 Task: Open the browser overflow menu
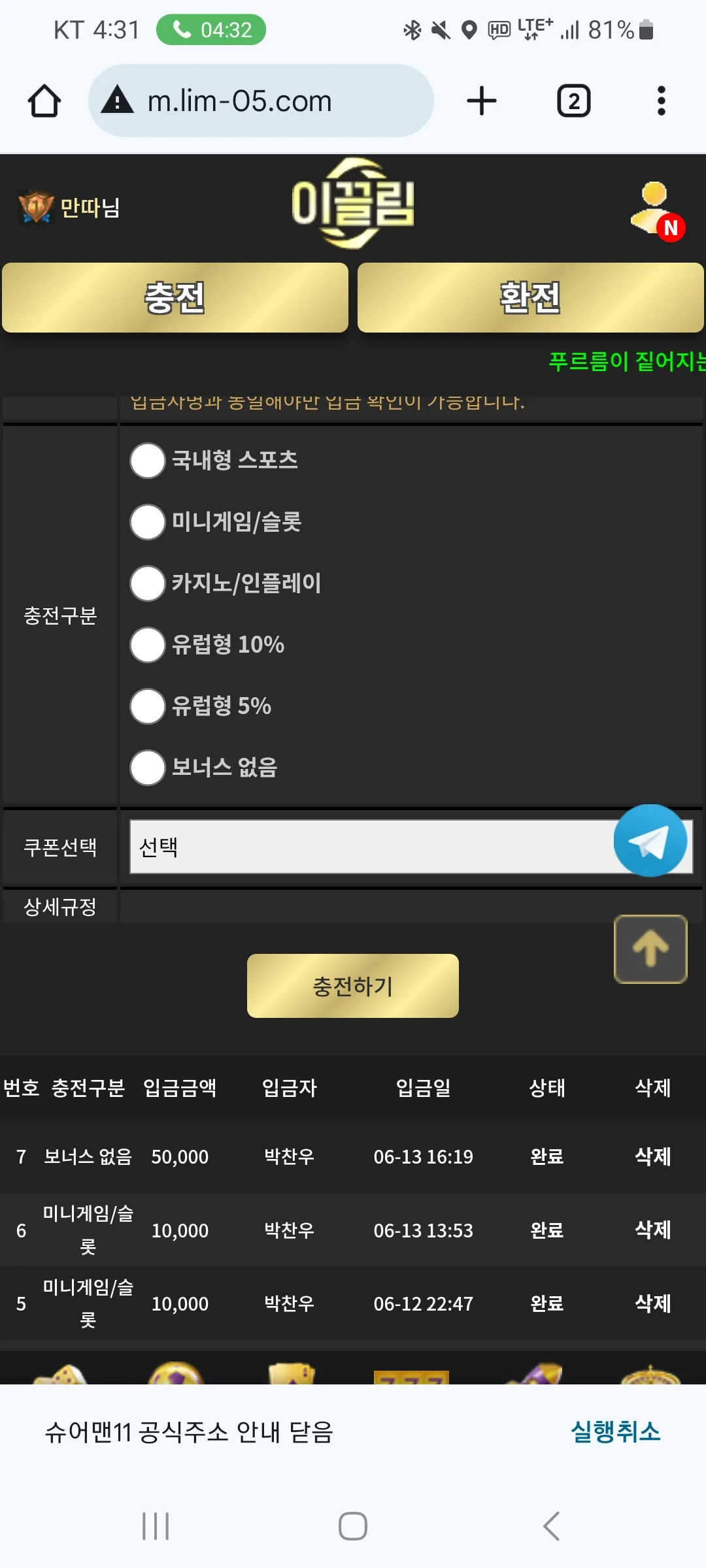[662, 101]
